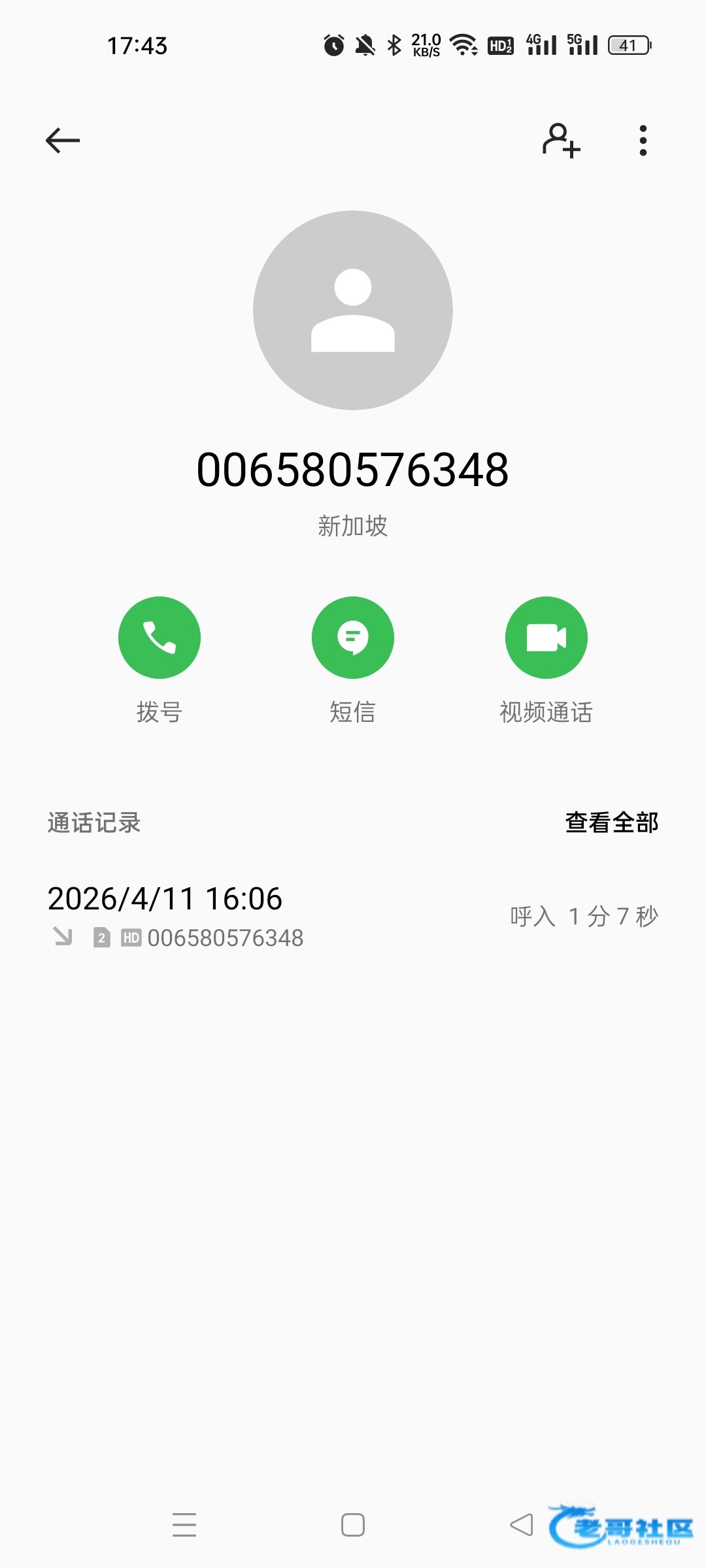Send a message via the 短信 button
Image resolution: width=706 pixels, height=1568 pixels.
tap(353, 638)
